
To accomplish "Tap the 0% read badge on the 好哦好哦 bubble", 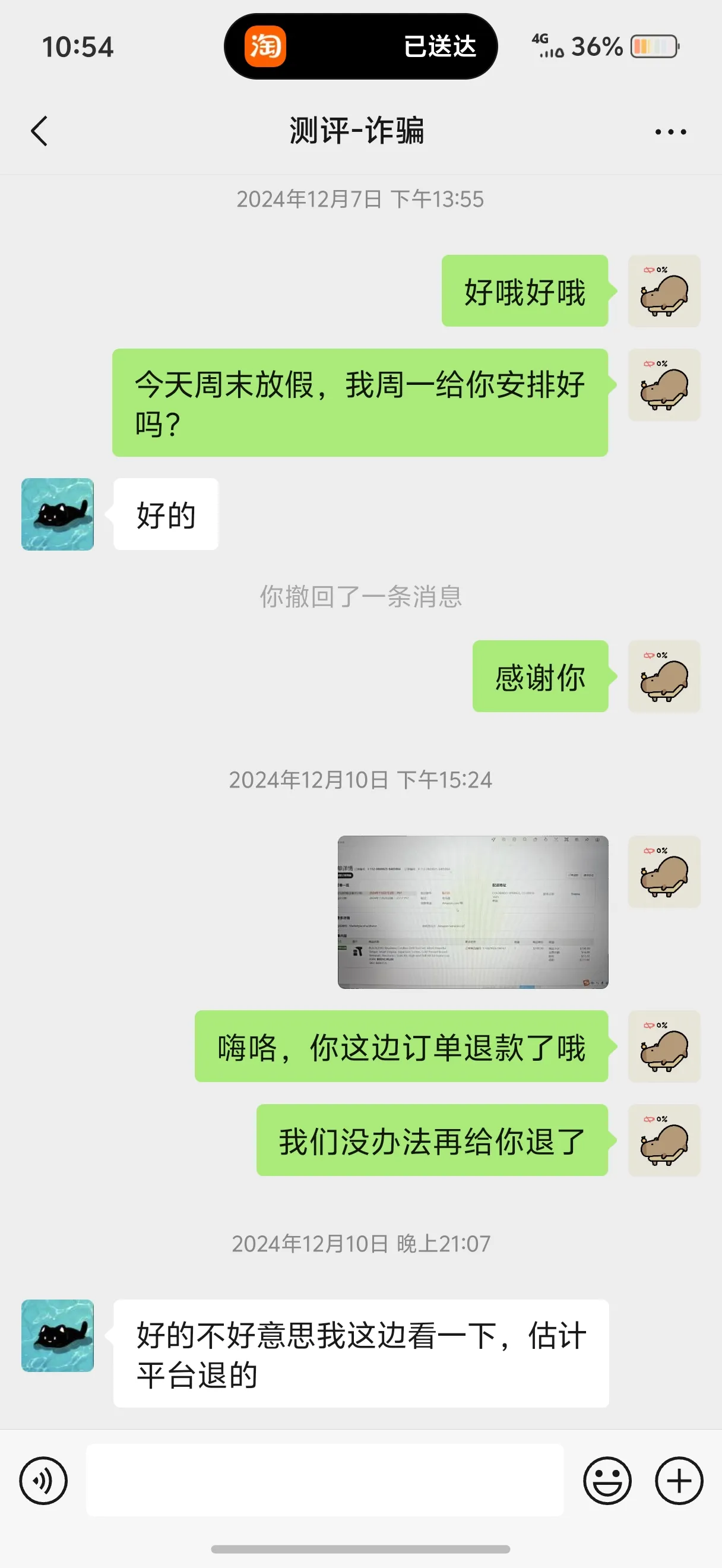I will click(656, 270).
